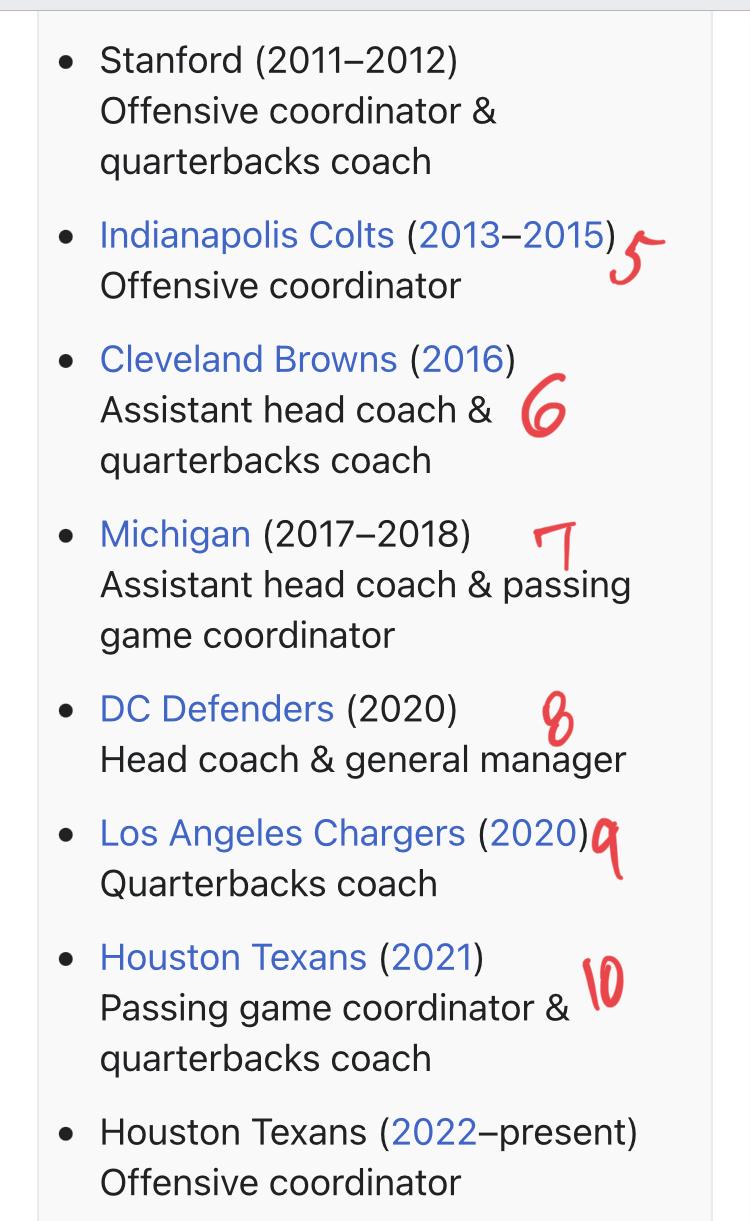Image resolution: width=750 pixels, height=1221 pixels.
Task: Open the 2015 season link
Action: point(564,235)
